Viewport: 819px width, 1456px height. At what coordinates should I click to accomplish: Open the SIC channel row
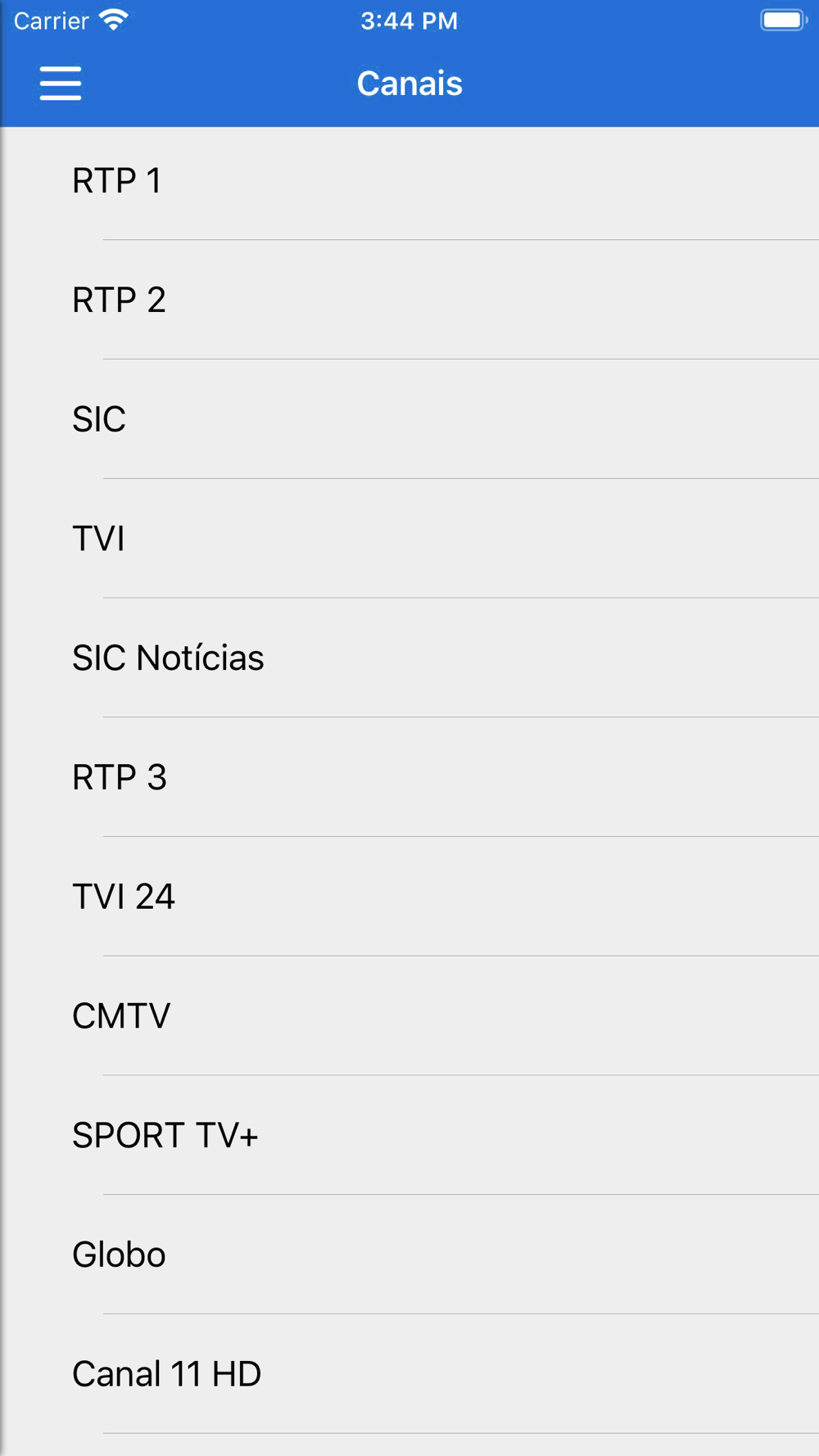coord(409,419)
